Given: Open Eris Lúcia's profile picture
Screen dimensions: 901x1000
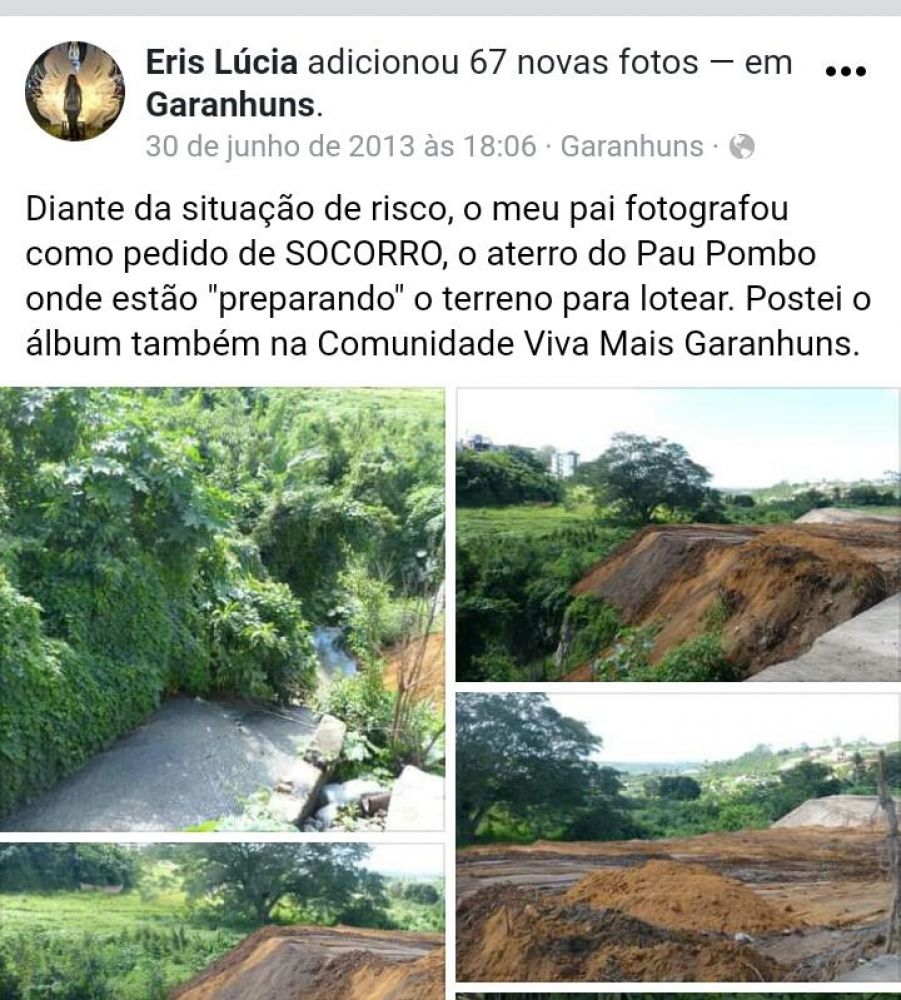Looking at the screenshot, I should point(74,91).
